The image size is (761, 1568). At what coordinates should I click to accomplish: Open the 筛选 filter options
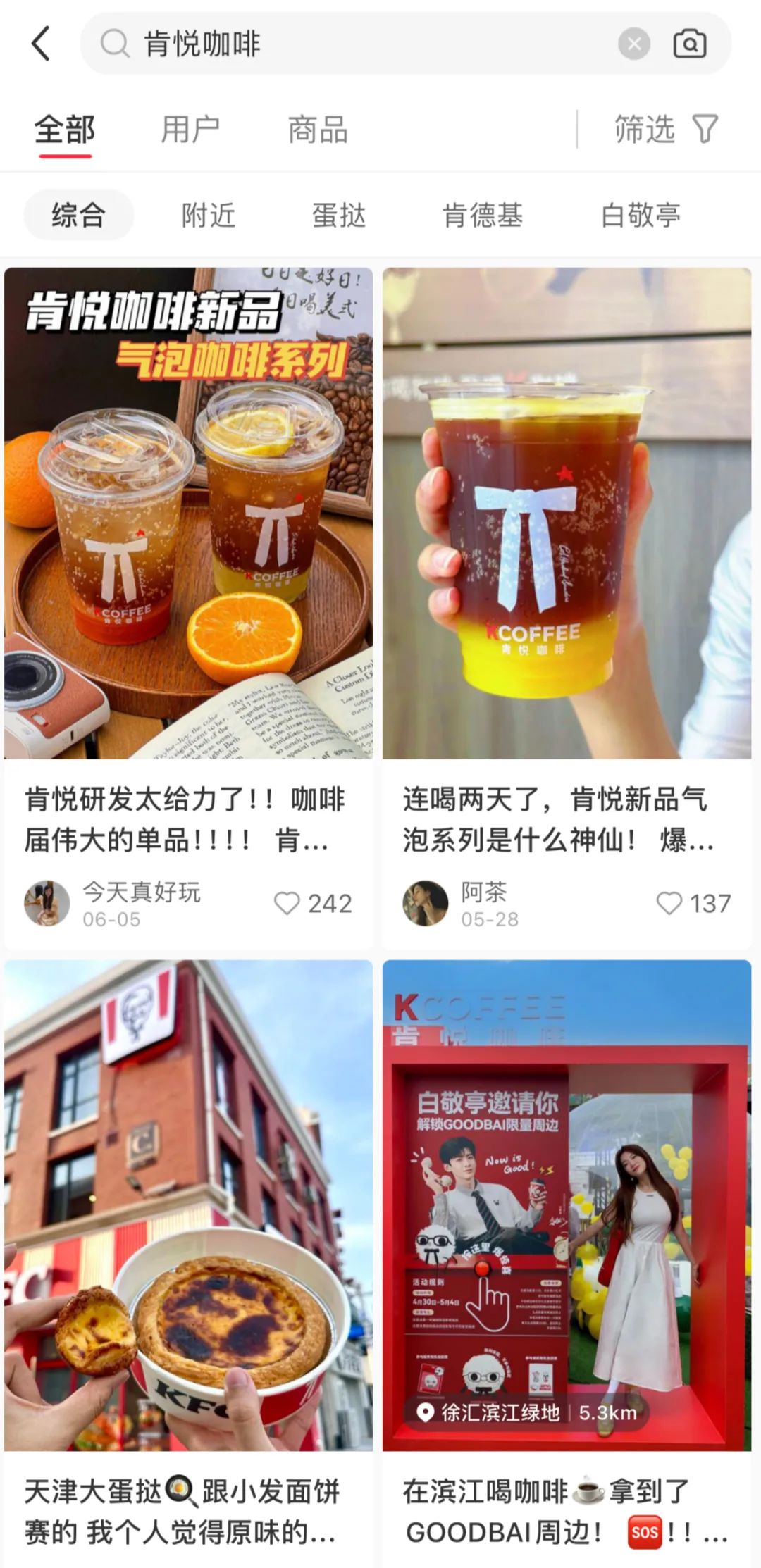(666, 130)
